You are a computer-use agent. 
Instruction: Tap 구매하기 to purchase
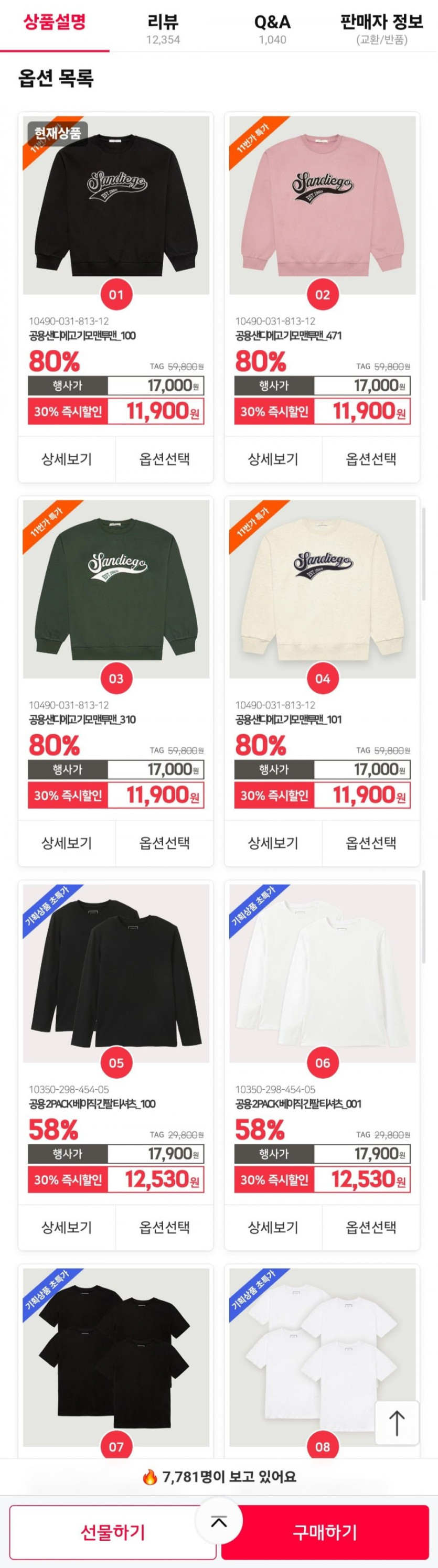pos(325,1532)
